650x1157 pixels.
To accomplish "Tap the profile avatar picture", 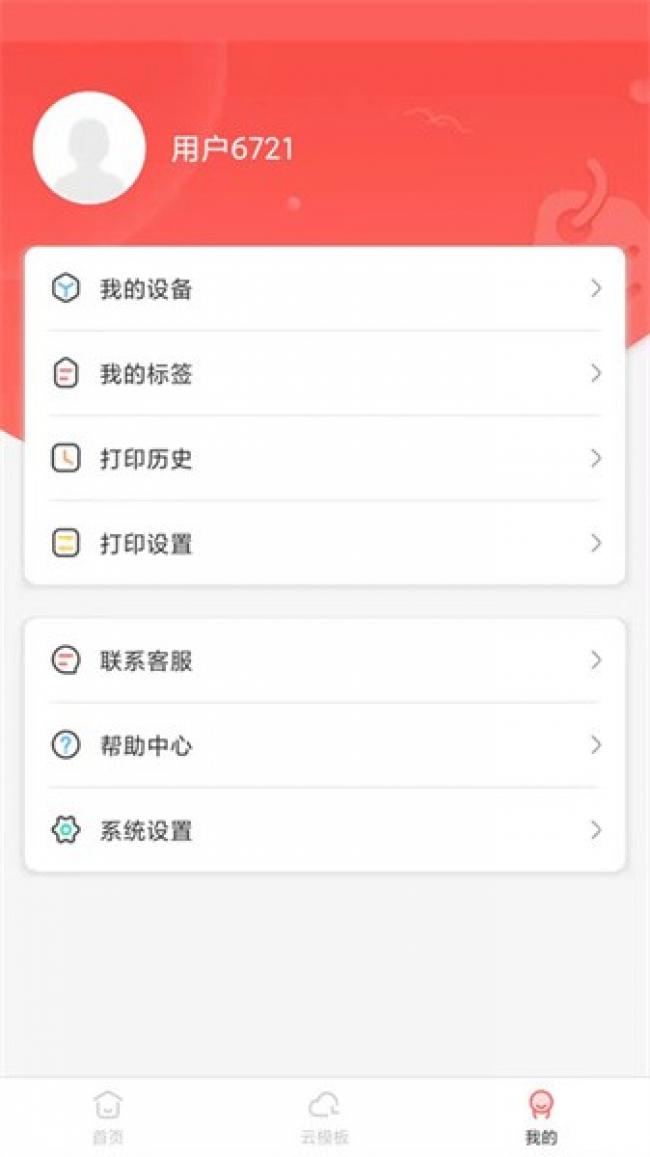I will coord(89,148).
